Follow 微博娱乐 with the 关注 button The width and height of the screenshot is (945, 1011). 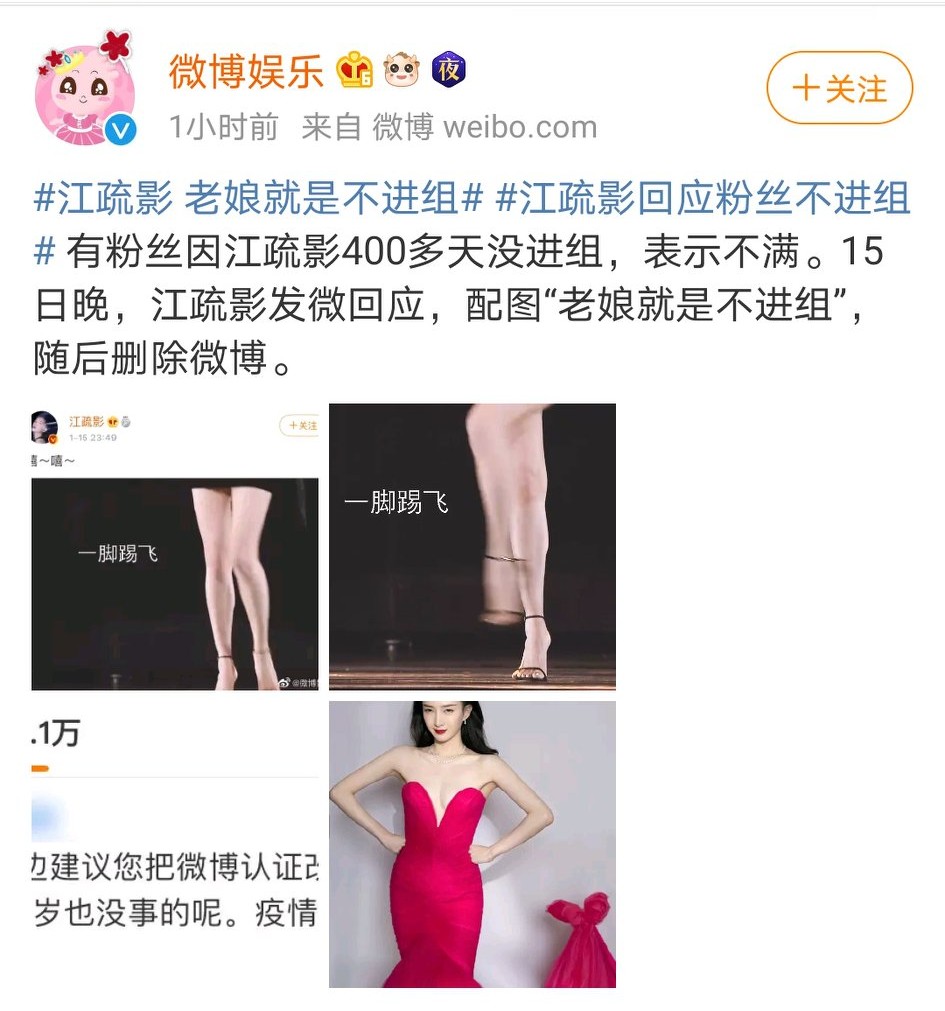(x=839, y=89)
